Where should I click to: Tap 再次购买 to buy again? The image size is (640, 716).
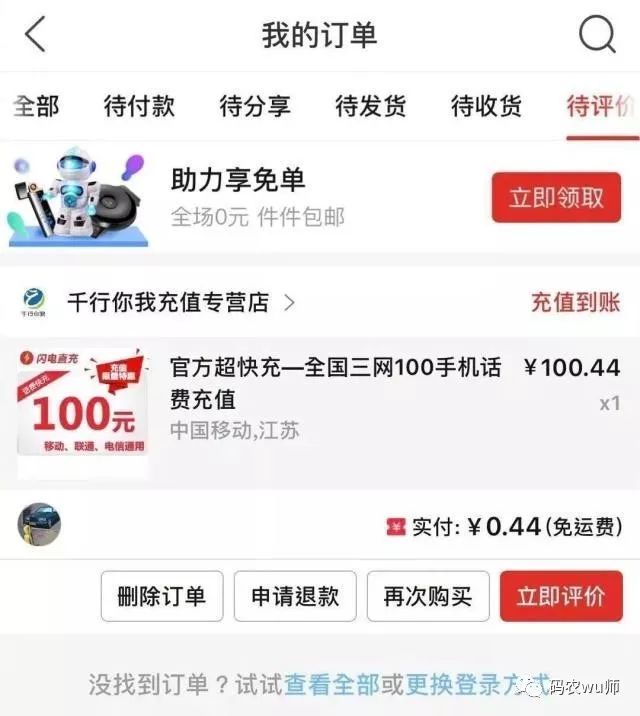click(428, 596)
